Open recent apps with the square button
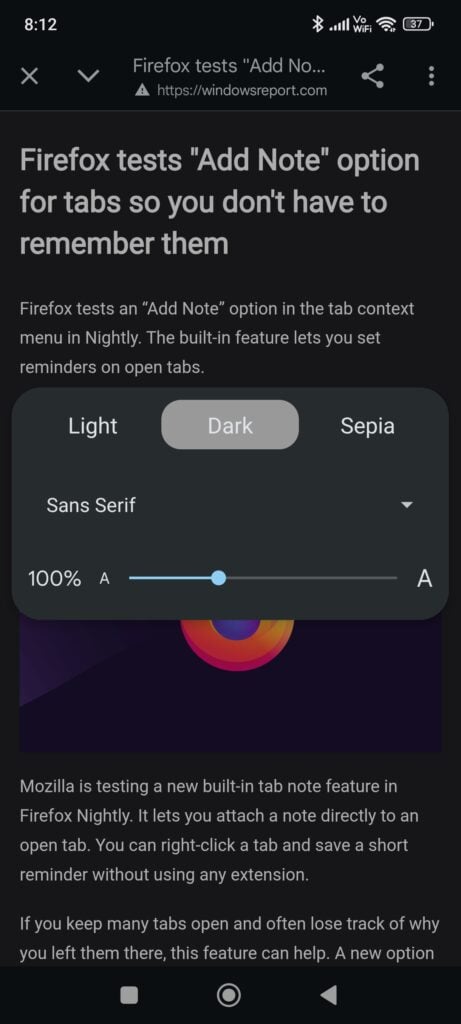461x1024 pixels. [129, 995]
